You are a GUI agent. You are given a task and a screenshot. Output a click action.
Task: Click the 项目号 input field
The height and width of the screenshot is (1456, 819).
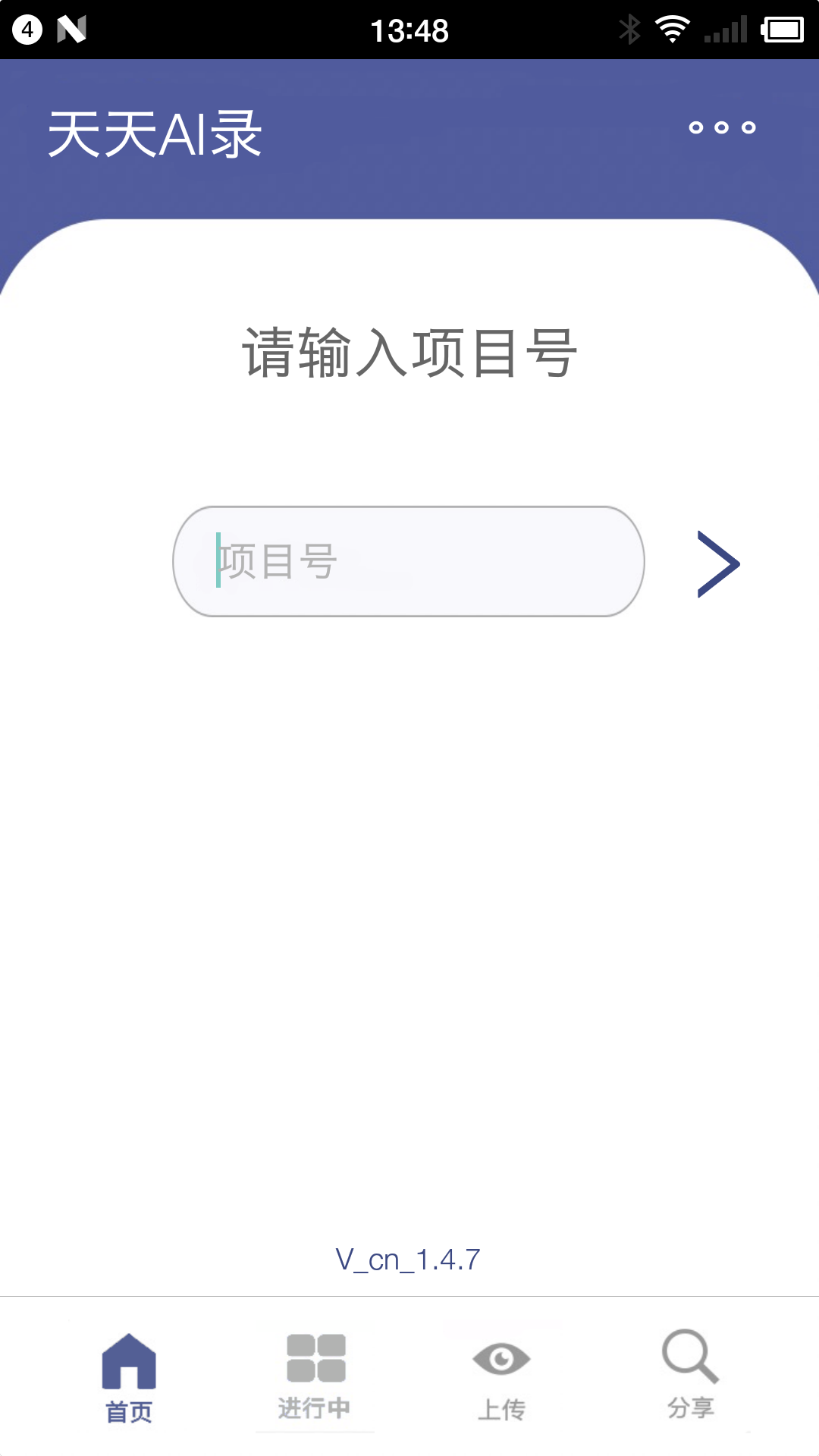408,561
